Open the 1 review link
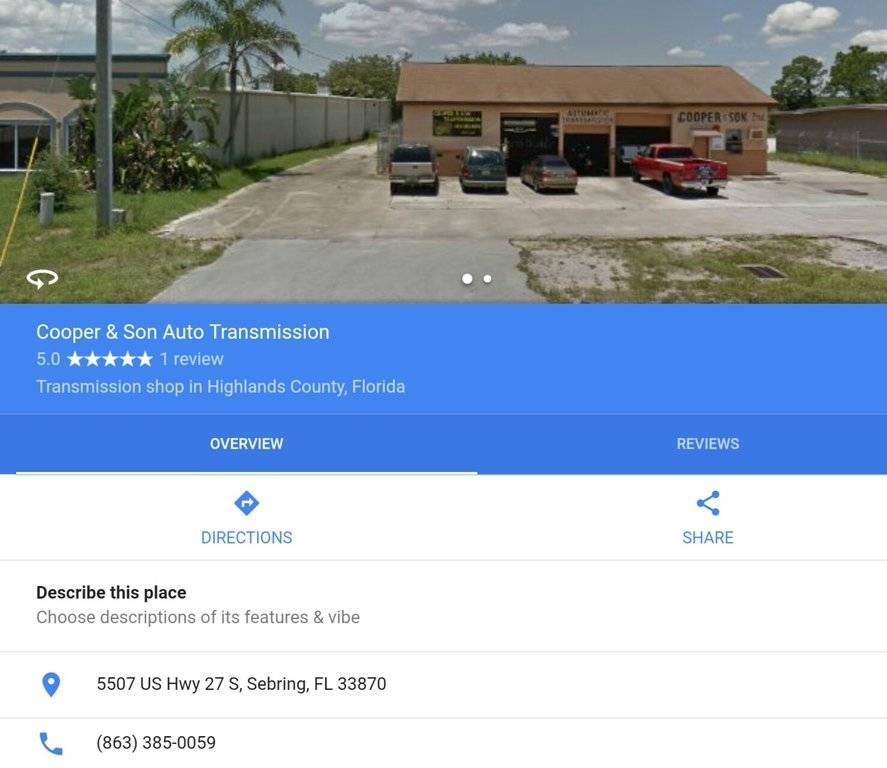Image resolution: width=887 pixels, height=768 pixels. [x=191, y=359]
